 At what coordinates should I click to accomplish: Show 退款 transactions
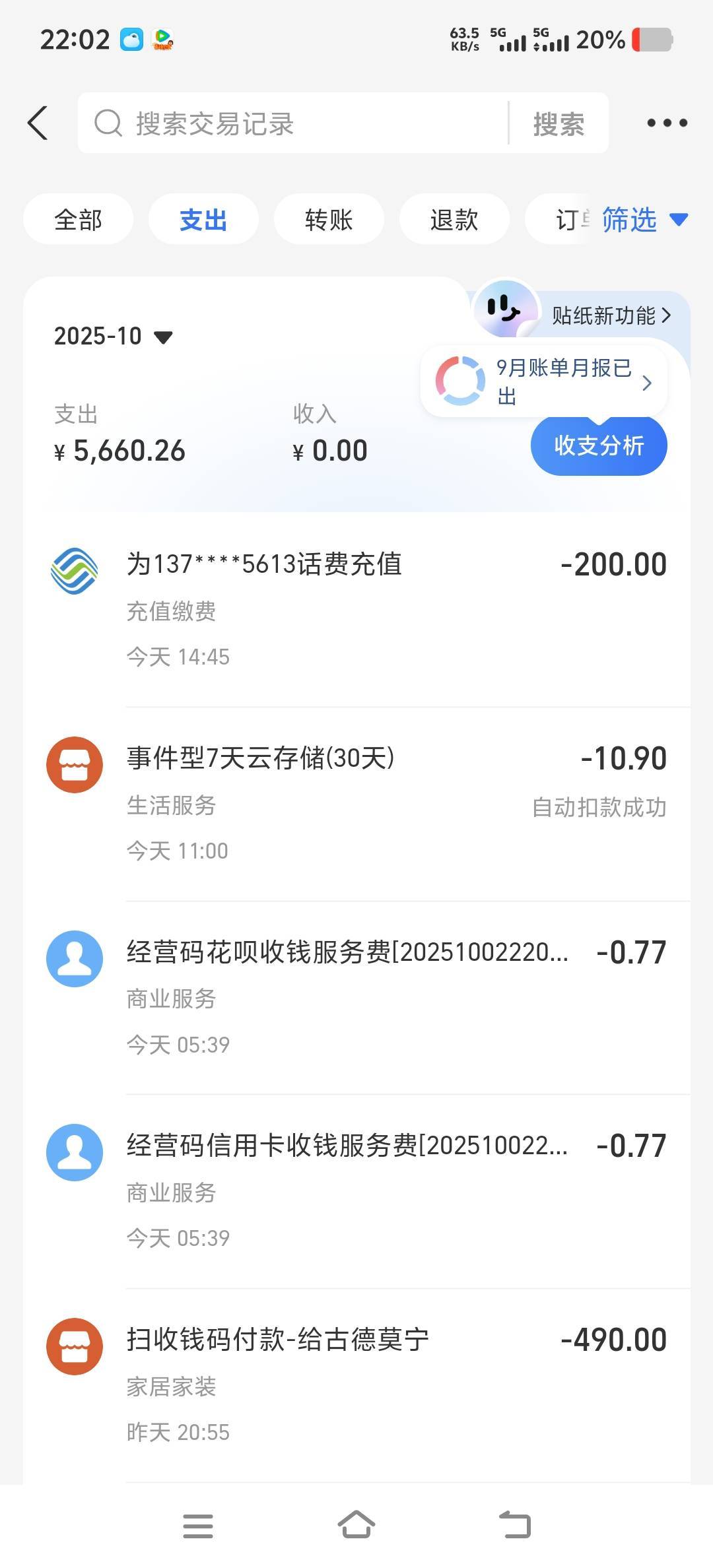(454, 220)
